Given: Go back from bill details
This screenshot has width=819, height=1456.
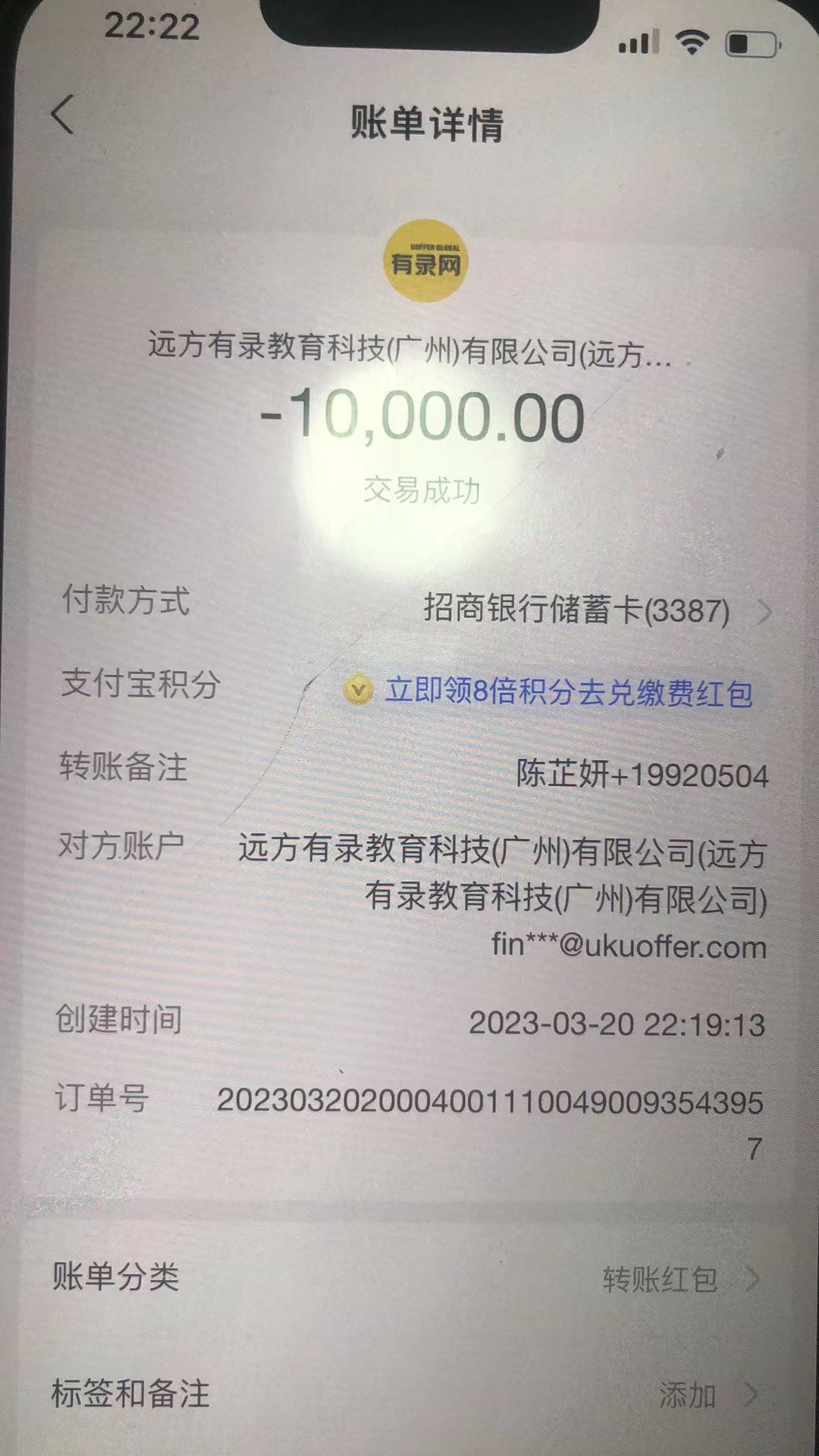Looking at the screenshot, I should click(64, 115).
